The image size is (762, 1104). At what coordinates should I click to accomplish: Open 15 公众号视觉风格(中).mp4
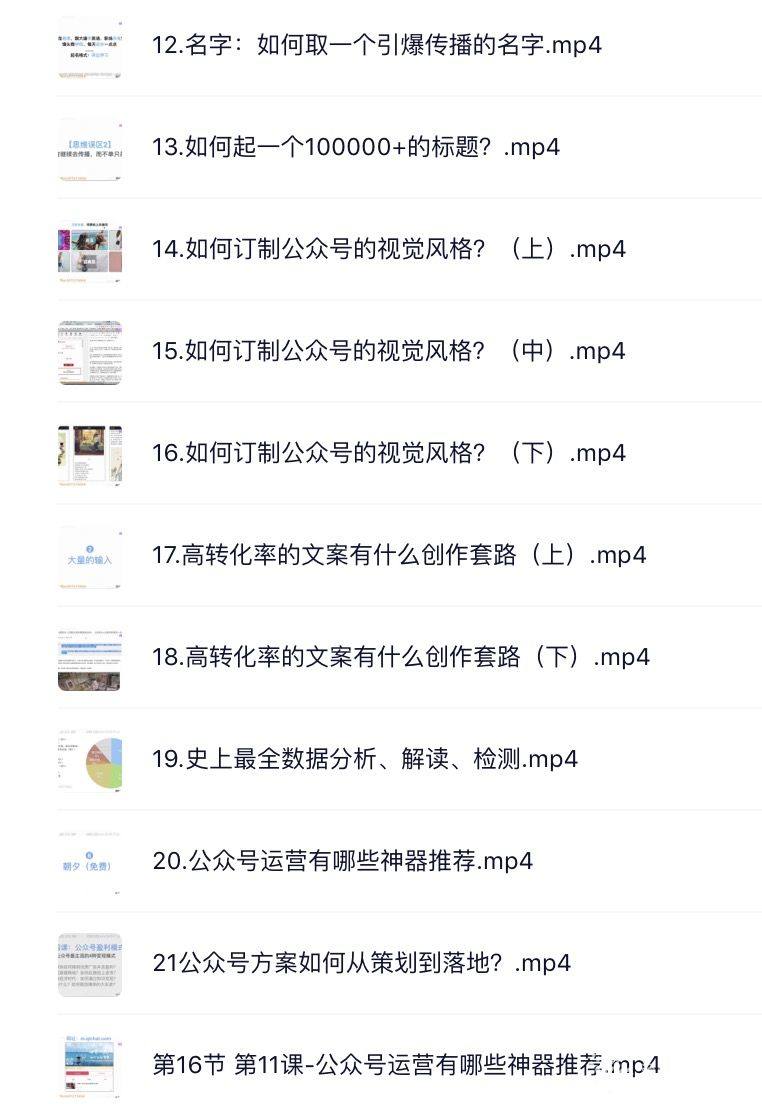[x=388, y=351]
